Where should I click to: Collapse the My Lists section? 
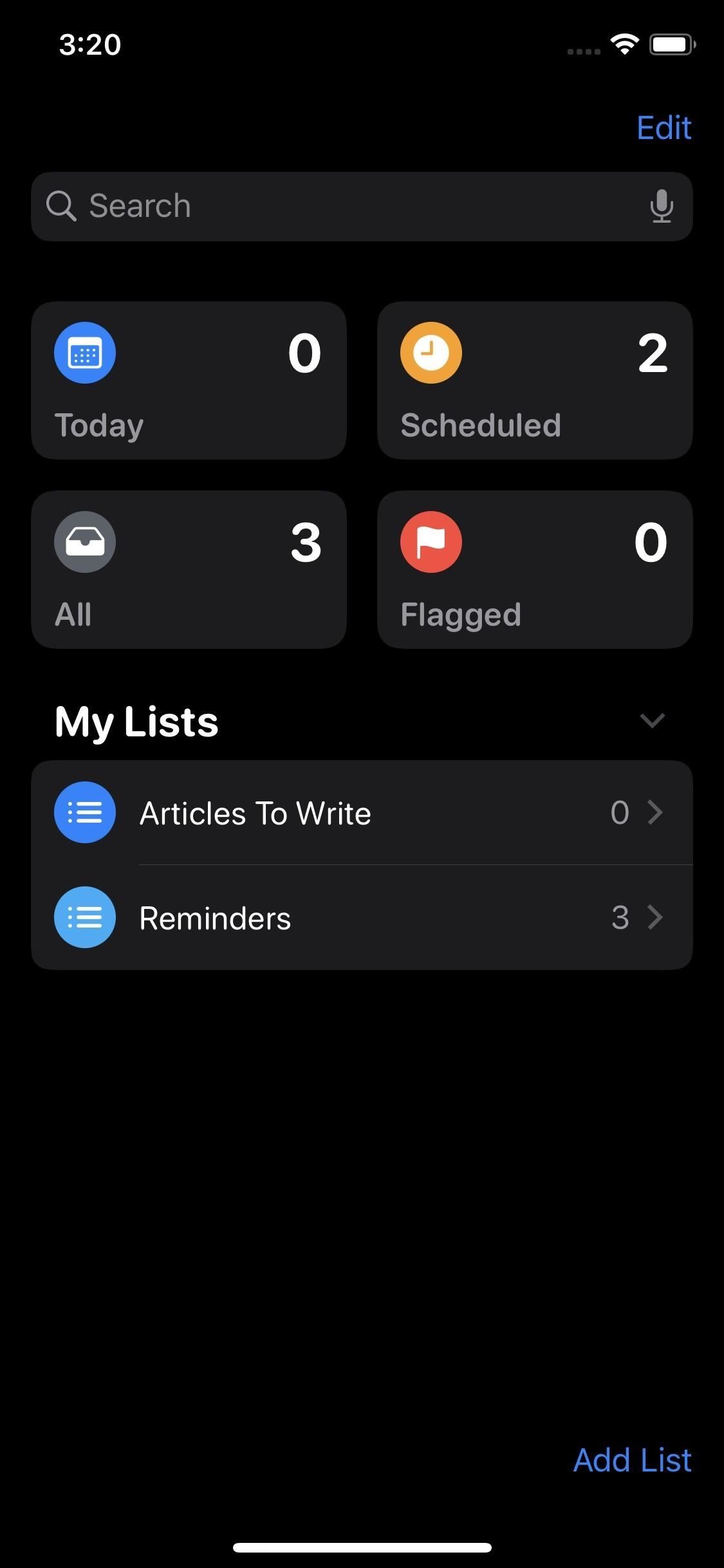[653, 721]
